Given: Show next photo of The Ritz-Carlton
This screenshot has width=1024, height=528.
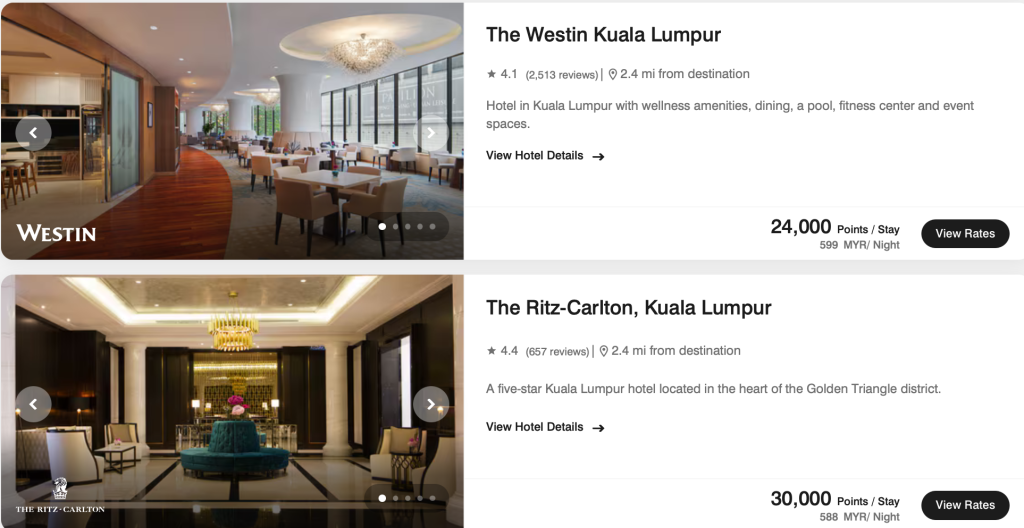Looking at the screenshot, I should (x=431, y=404).
